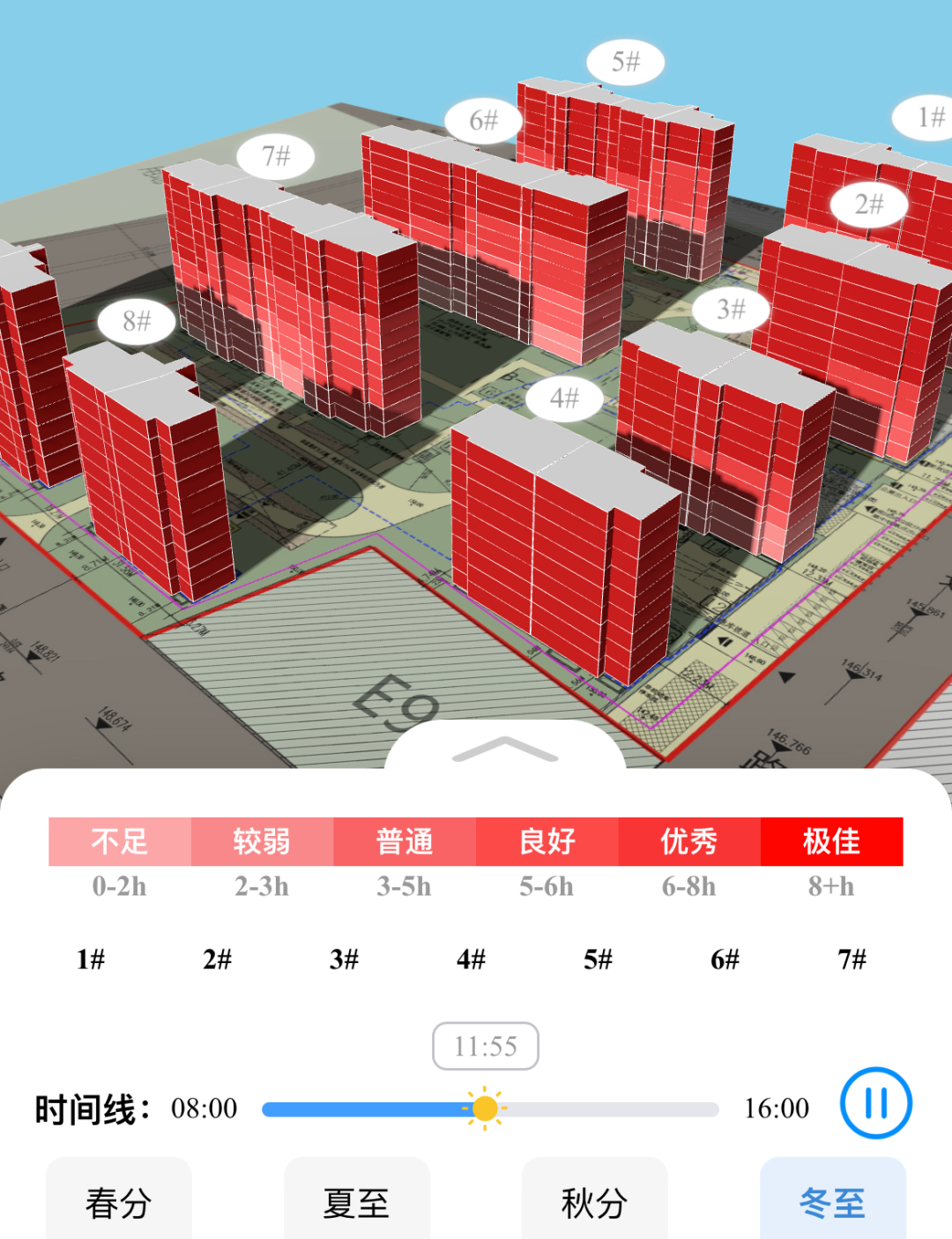Select building 5# in the building list

tap(599, 959)
